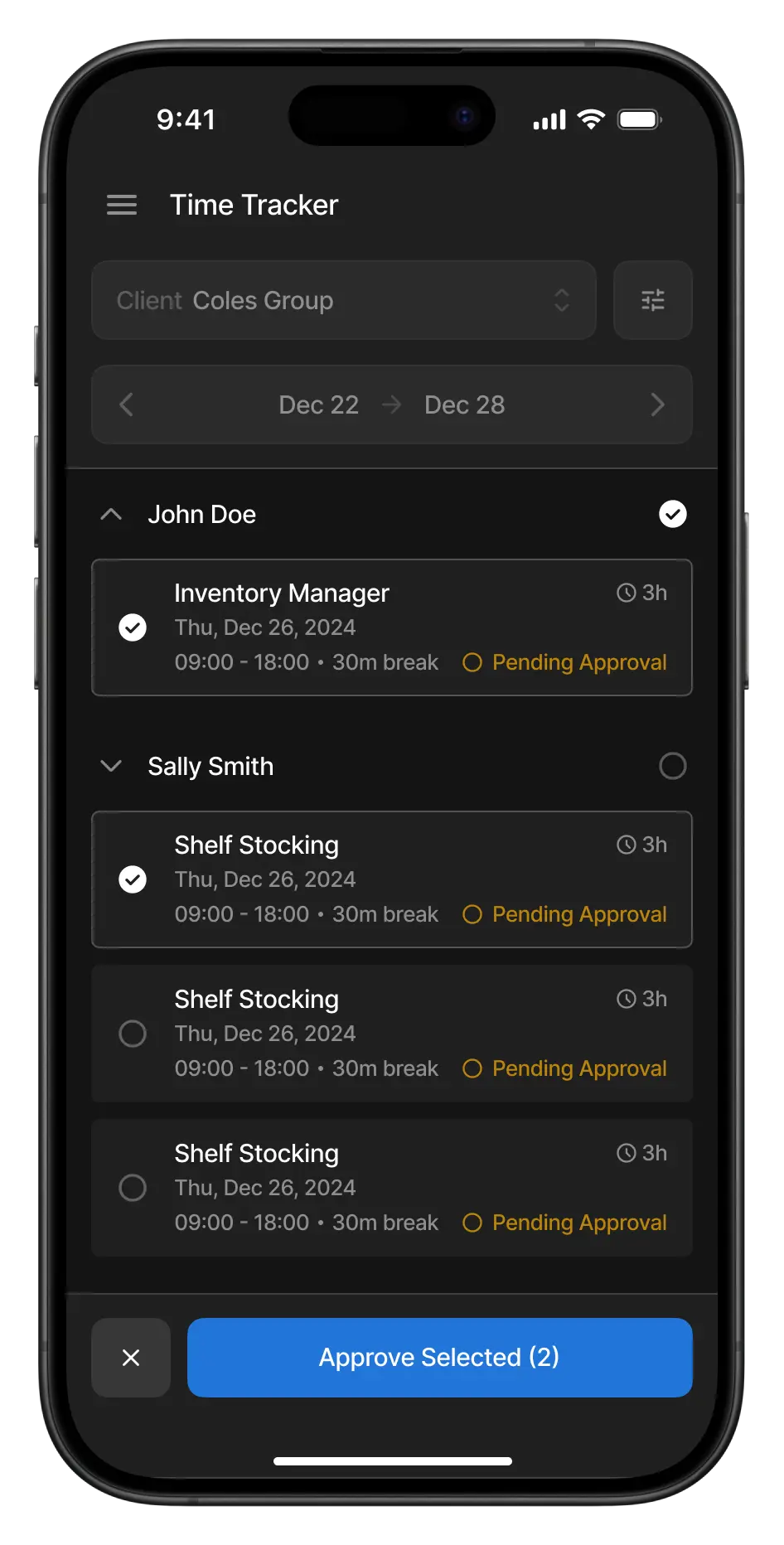Tap Approve Selected (2)
The height and width of the screenshot is (1545, 784).
[x=439, y=1358]
